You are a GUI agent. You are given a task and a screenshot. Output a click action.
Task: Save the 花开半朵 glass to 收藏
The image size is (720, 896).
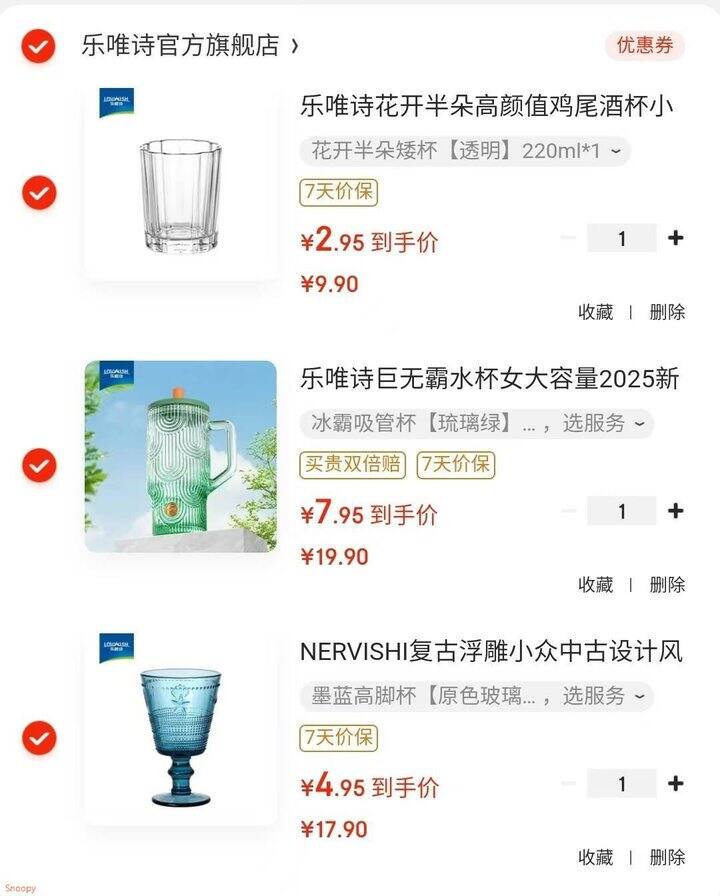[x=596, y=312]
